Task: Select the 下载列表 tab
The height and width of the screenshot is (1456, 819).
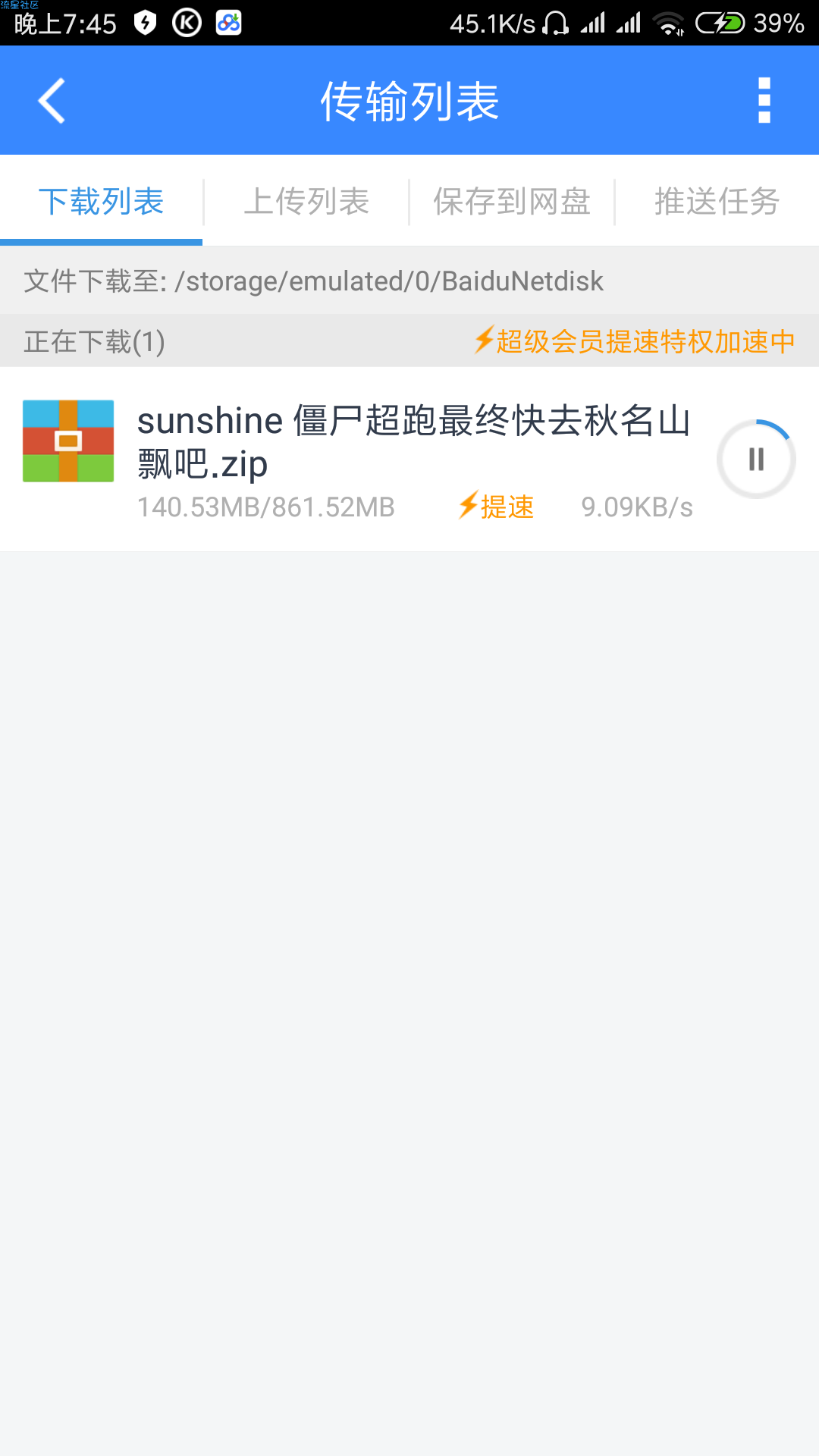Action: (x=102, y=202)
